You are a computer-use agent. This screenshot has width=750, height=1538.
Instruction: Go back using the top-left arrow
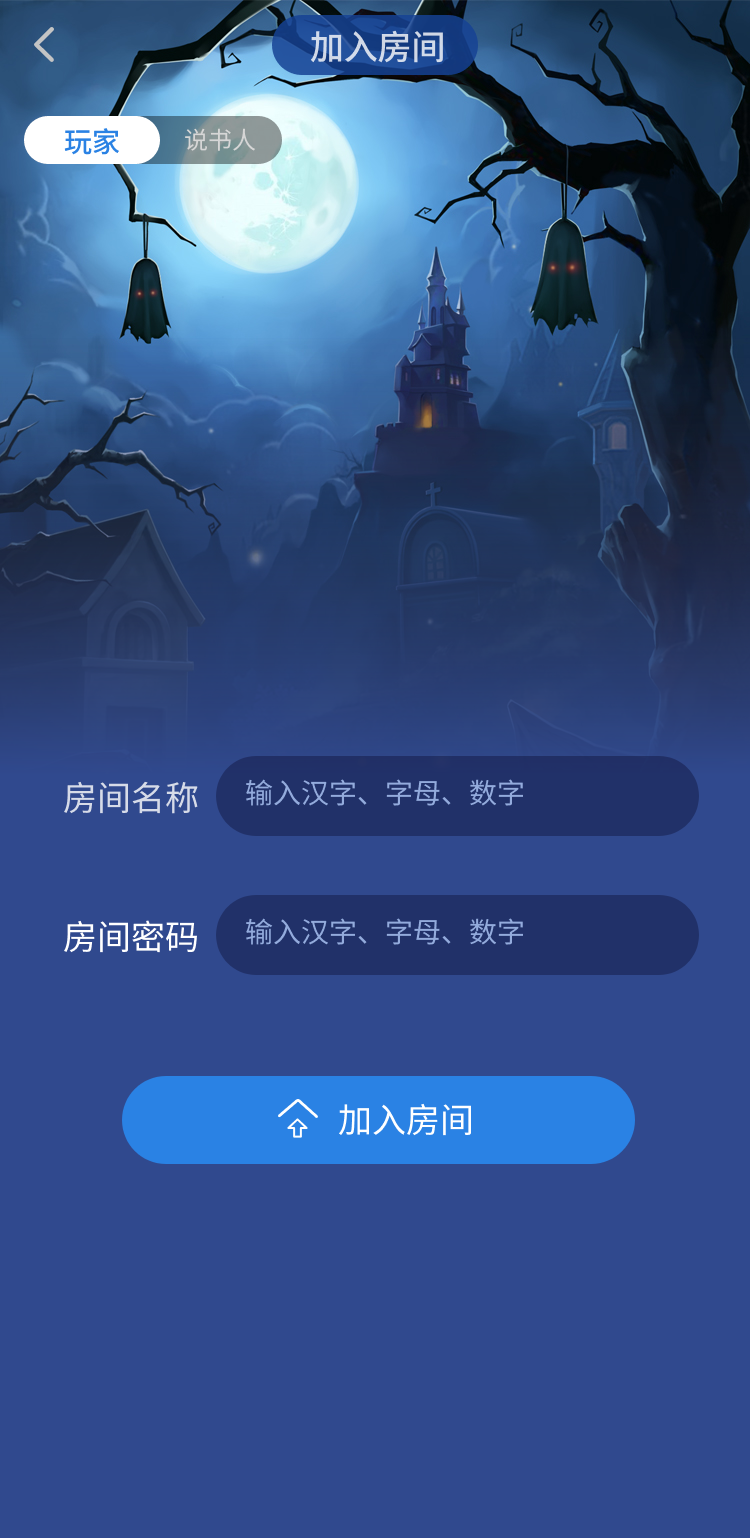point(44,45)
